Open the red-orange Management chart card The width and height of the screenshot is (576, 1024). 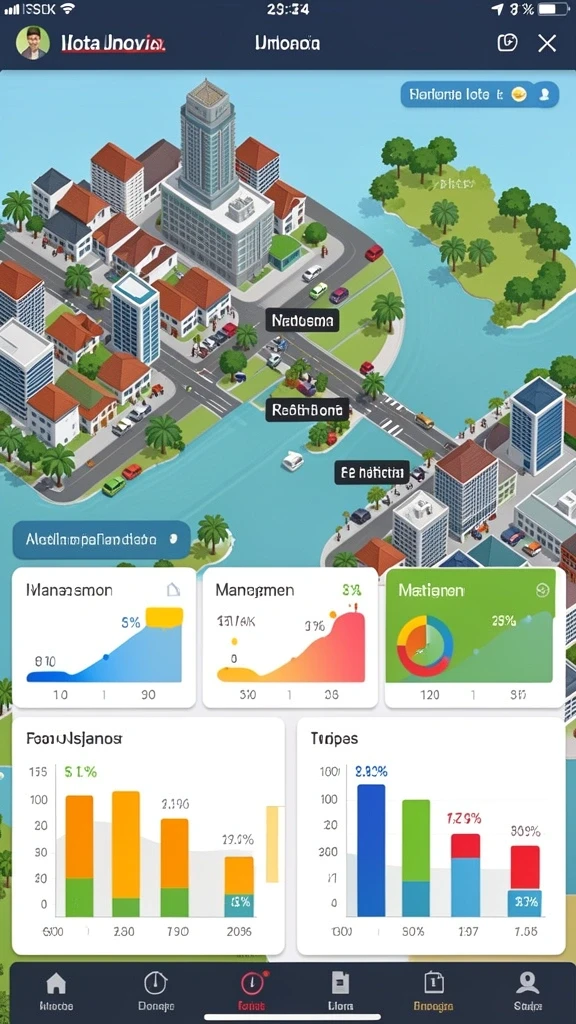(x=290, y=637)
